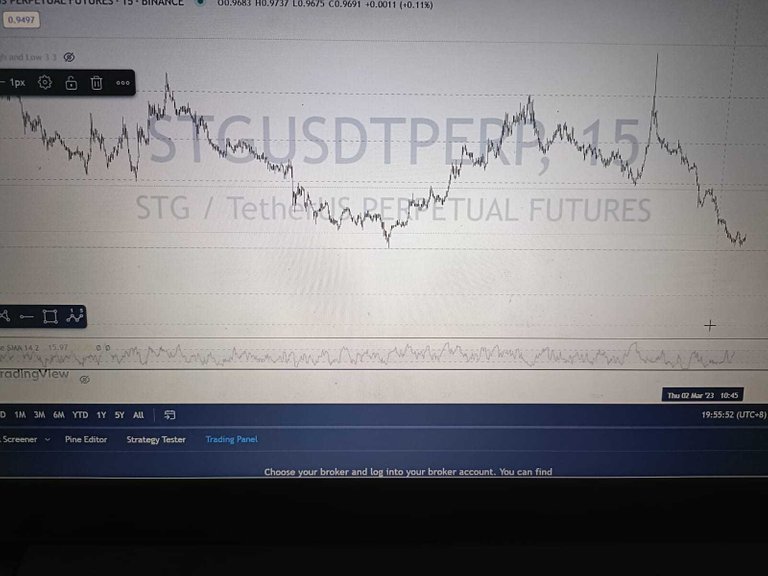Open the drawing toolbar overflow menu

[123, 83]
